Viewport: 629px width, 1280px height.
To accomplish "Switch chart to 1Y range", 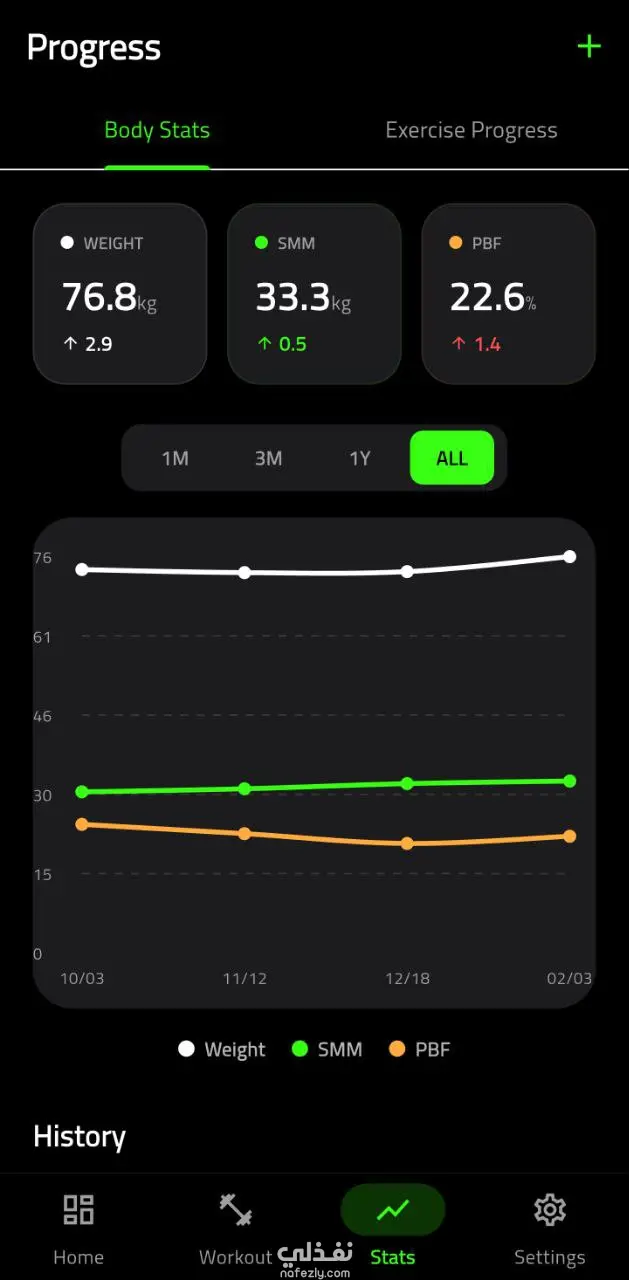I will coord(360,458).
